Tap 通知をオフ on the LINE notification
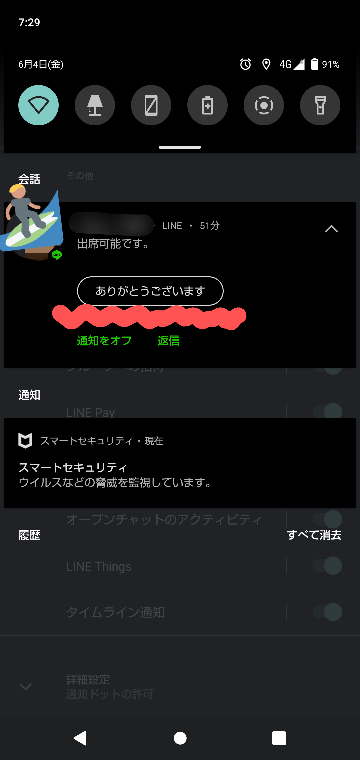Image resolution: width=360 pixels, height=760 pixels. coord(104,341)
